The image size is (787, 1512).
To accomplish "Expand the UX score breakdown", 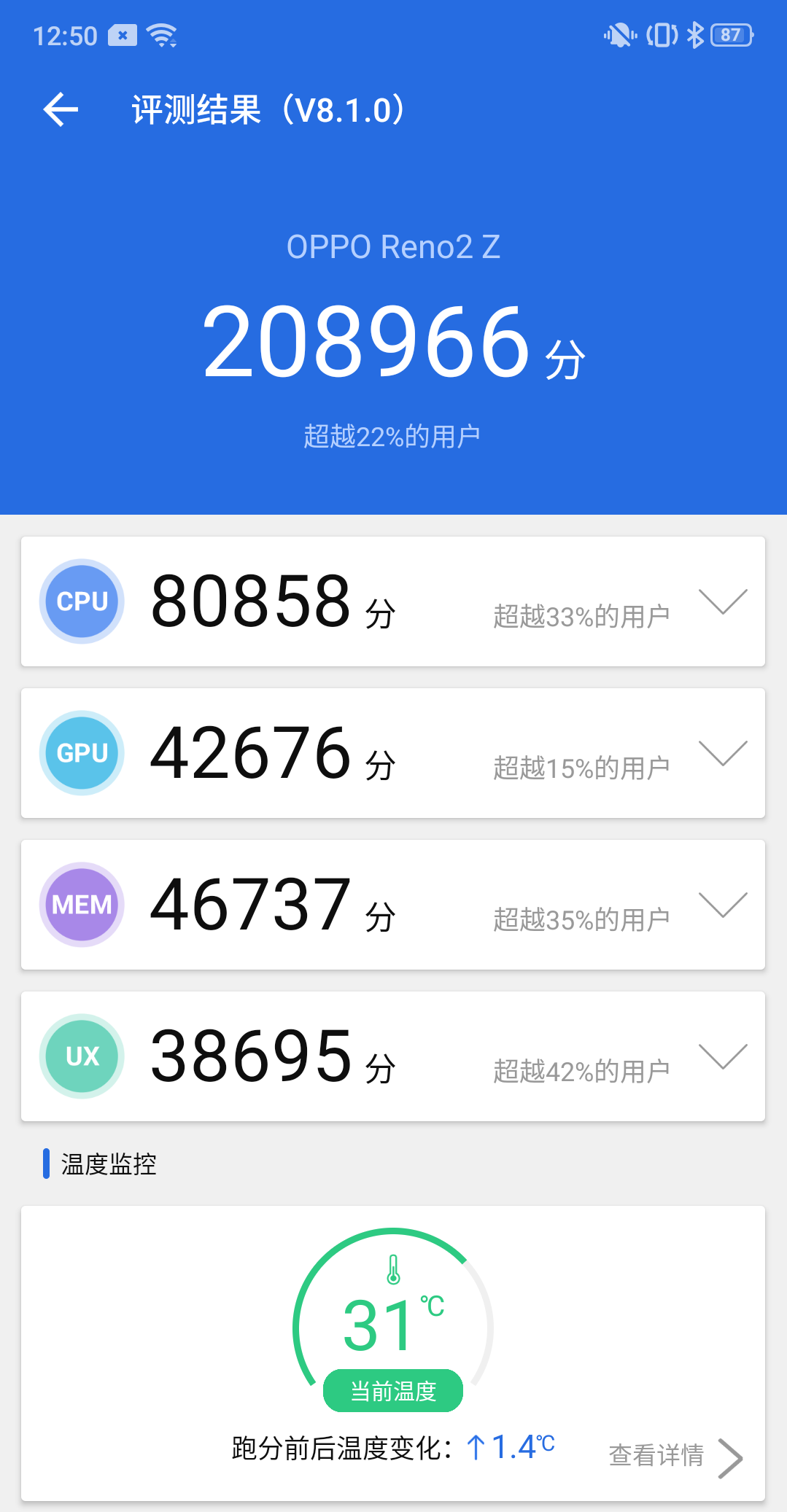I will (723, 1056).
